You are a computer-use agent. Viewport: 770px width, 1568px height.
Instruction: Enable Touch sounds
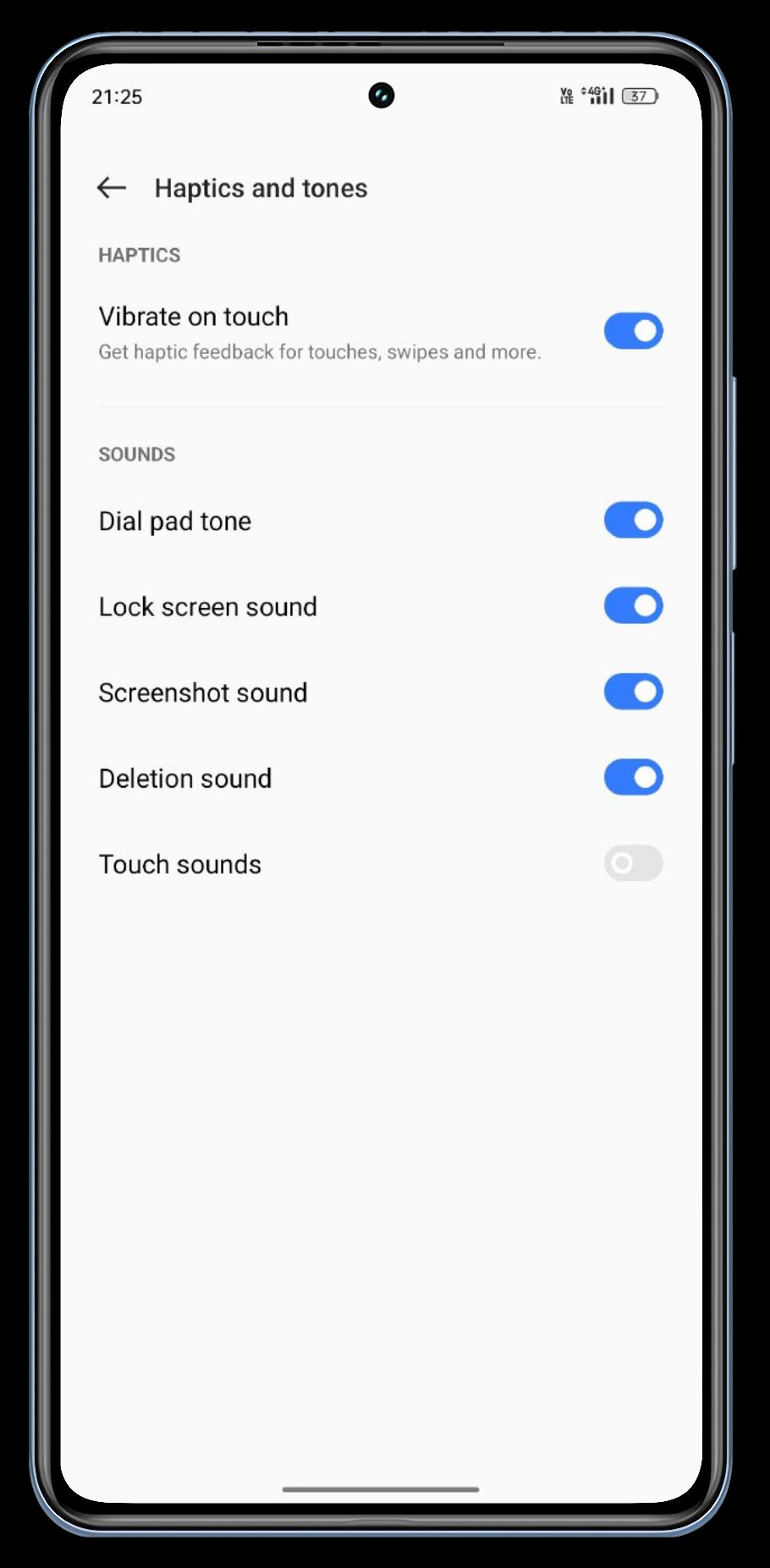coord(633,864)
